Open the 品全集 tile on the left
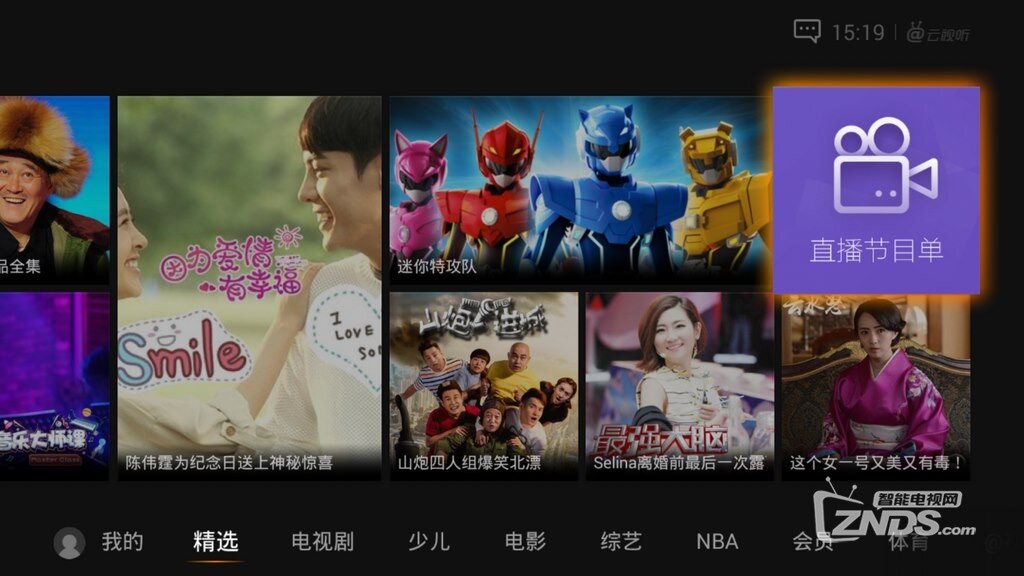Image resolution: width=1024 pixels, height=576 pixels. [54, 188]
